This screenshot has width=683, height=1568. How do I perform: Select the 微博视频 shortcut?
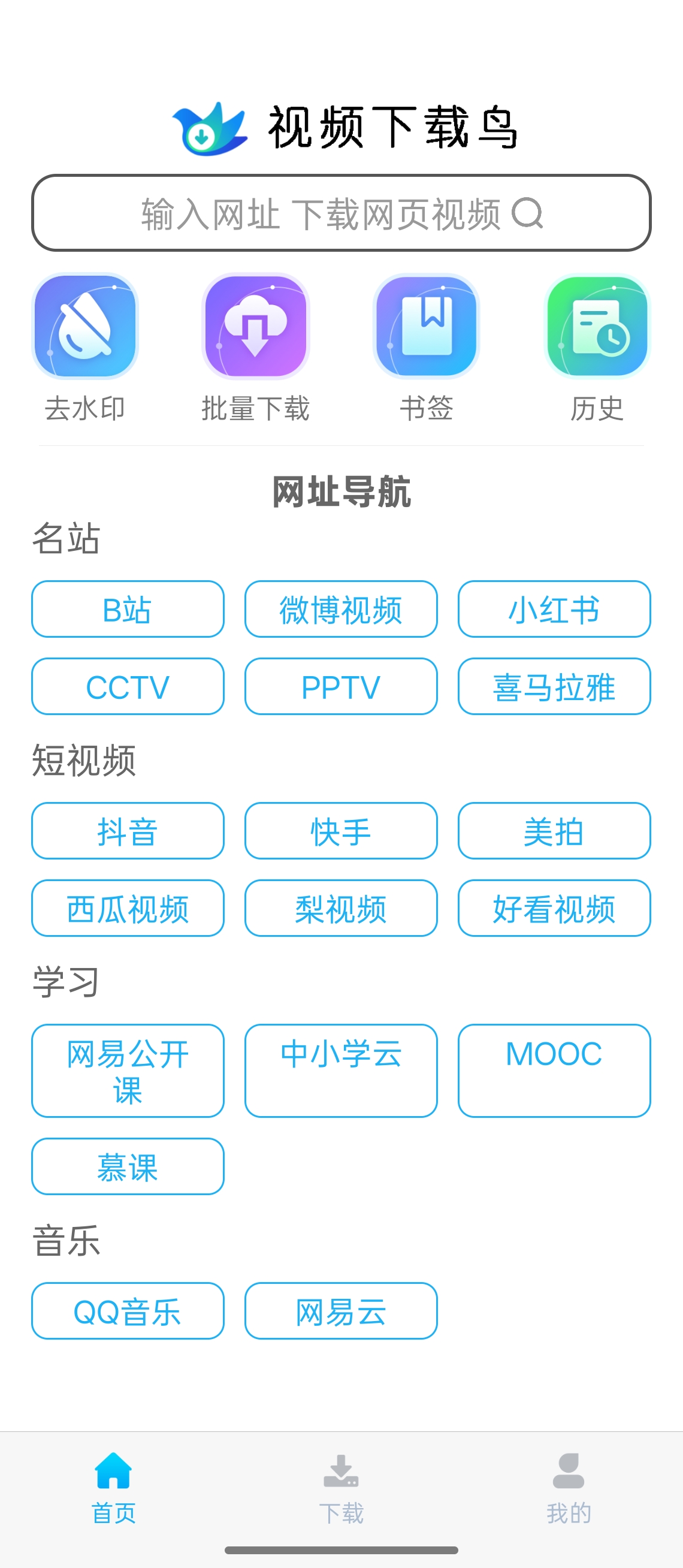coord(340,610)
